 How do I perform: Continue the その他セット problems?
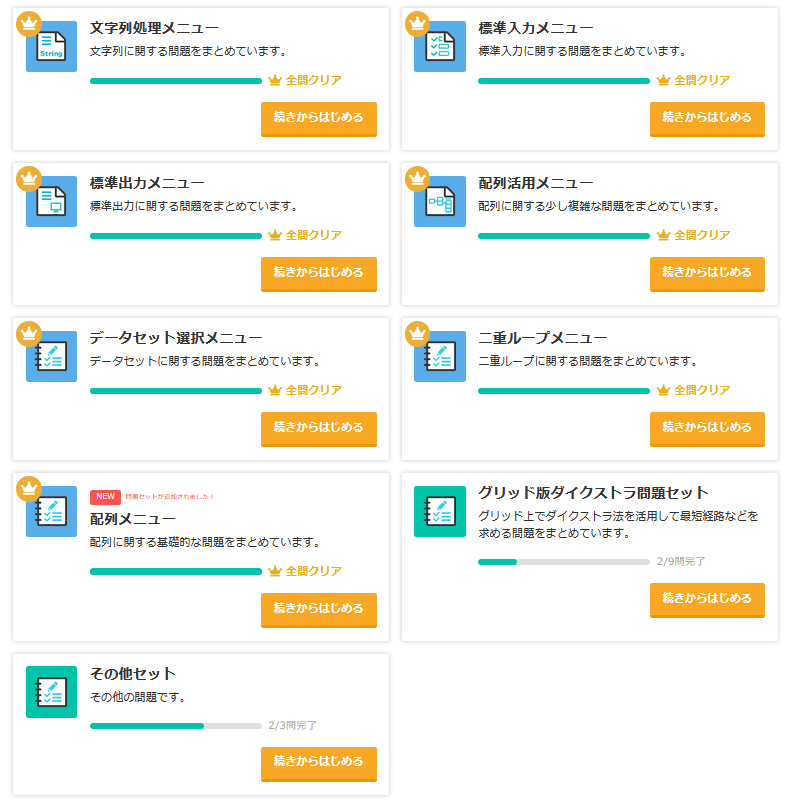point(318,763)
